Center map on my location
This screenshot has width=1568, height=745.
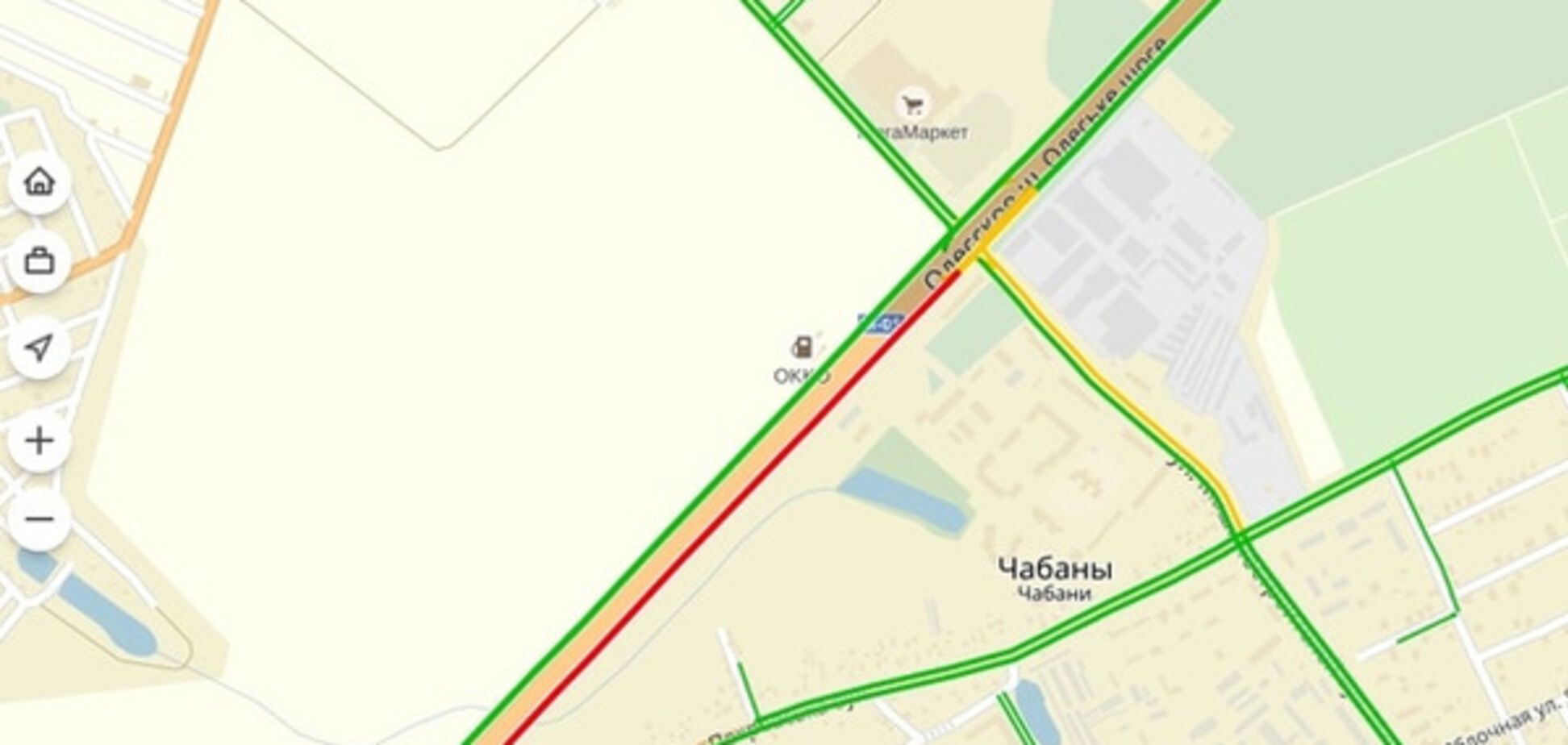[39, 348]
